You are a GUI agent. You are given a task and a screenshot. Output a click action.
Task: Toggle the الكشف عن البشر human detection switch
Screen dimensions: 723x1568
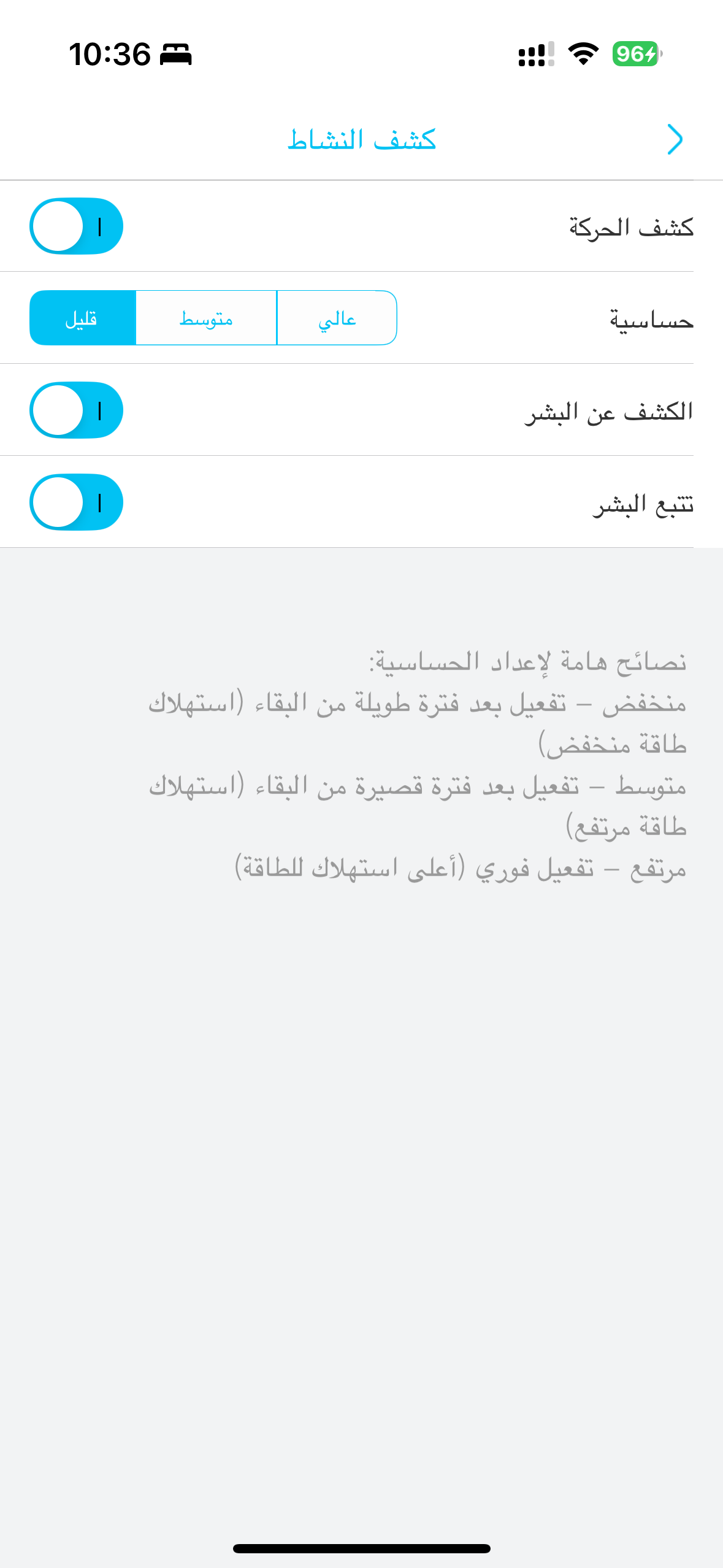(77, 410)
